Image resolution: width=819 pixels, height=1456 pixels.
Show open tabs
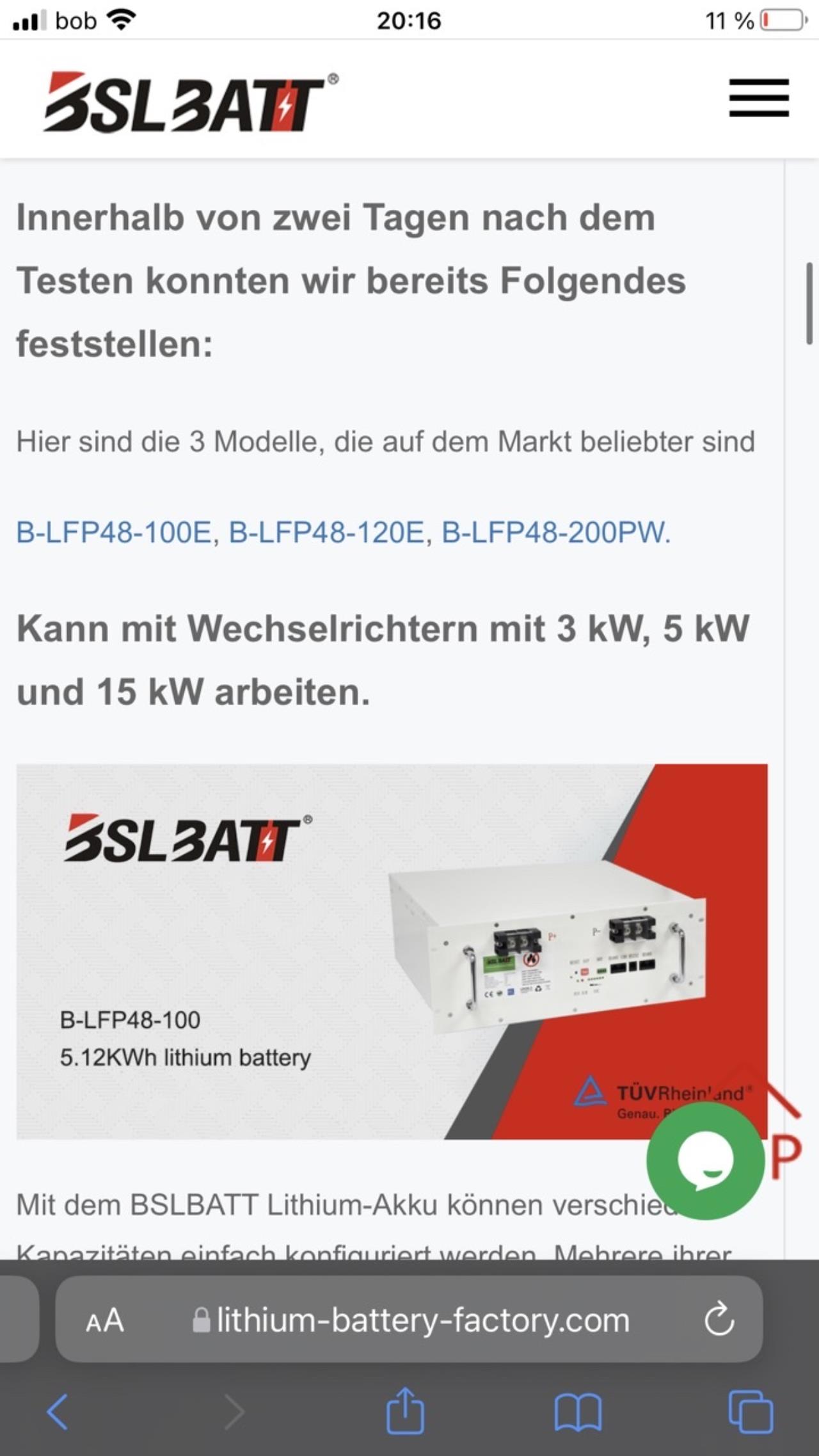click(x=751, y=1412)
